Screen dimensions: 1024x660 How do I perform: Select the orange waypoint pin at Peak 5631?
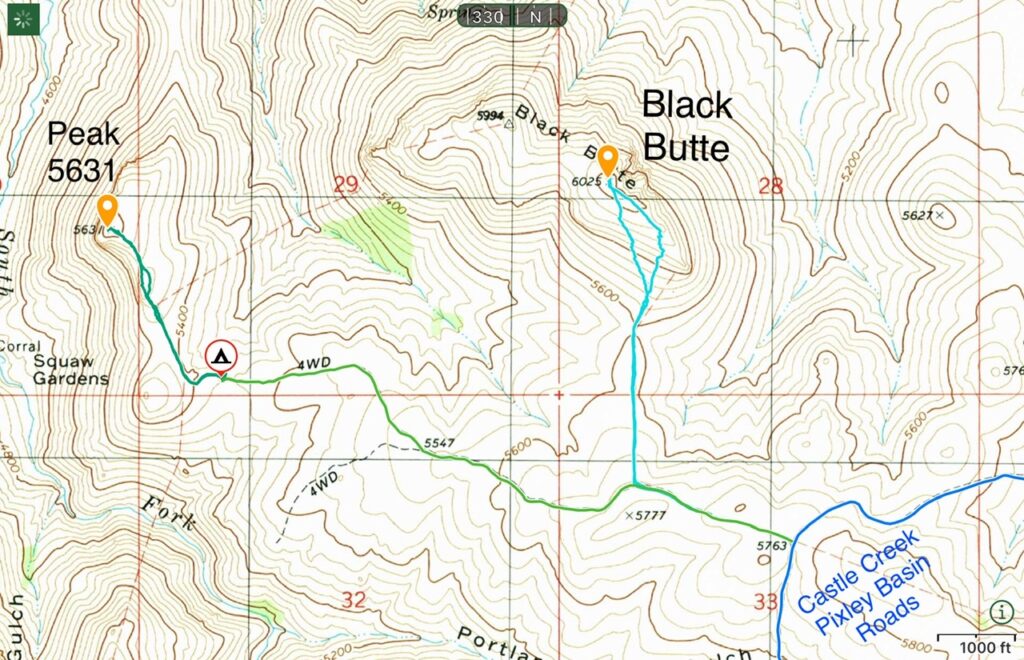tap(107, 210)
